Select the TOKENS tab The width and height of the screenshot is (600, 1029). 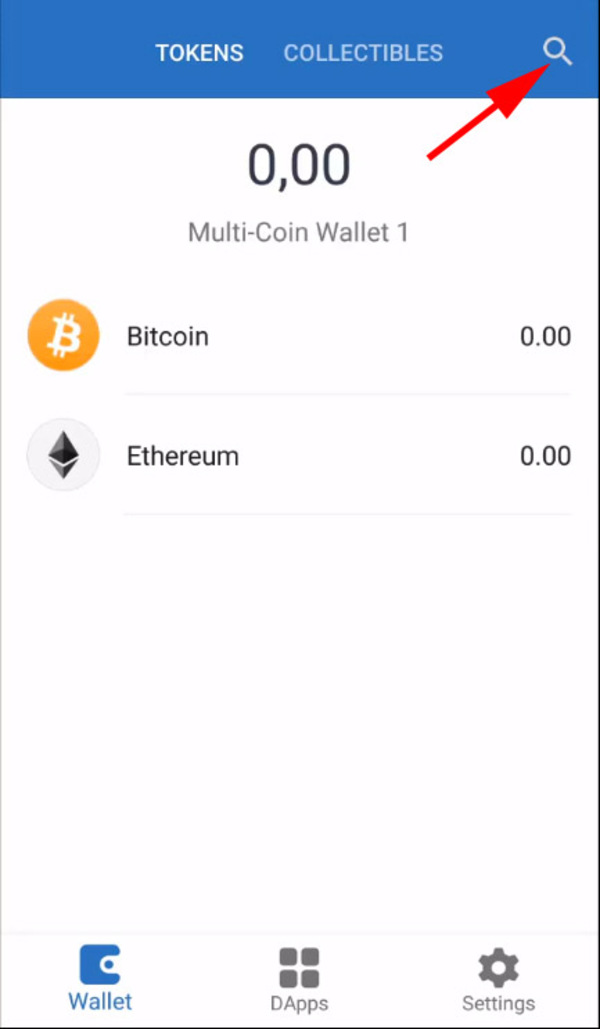point(199,53)
